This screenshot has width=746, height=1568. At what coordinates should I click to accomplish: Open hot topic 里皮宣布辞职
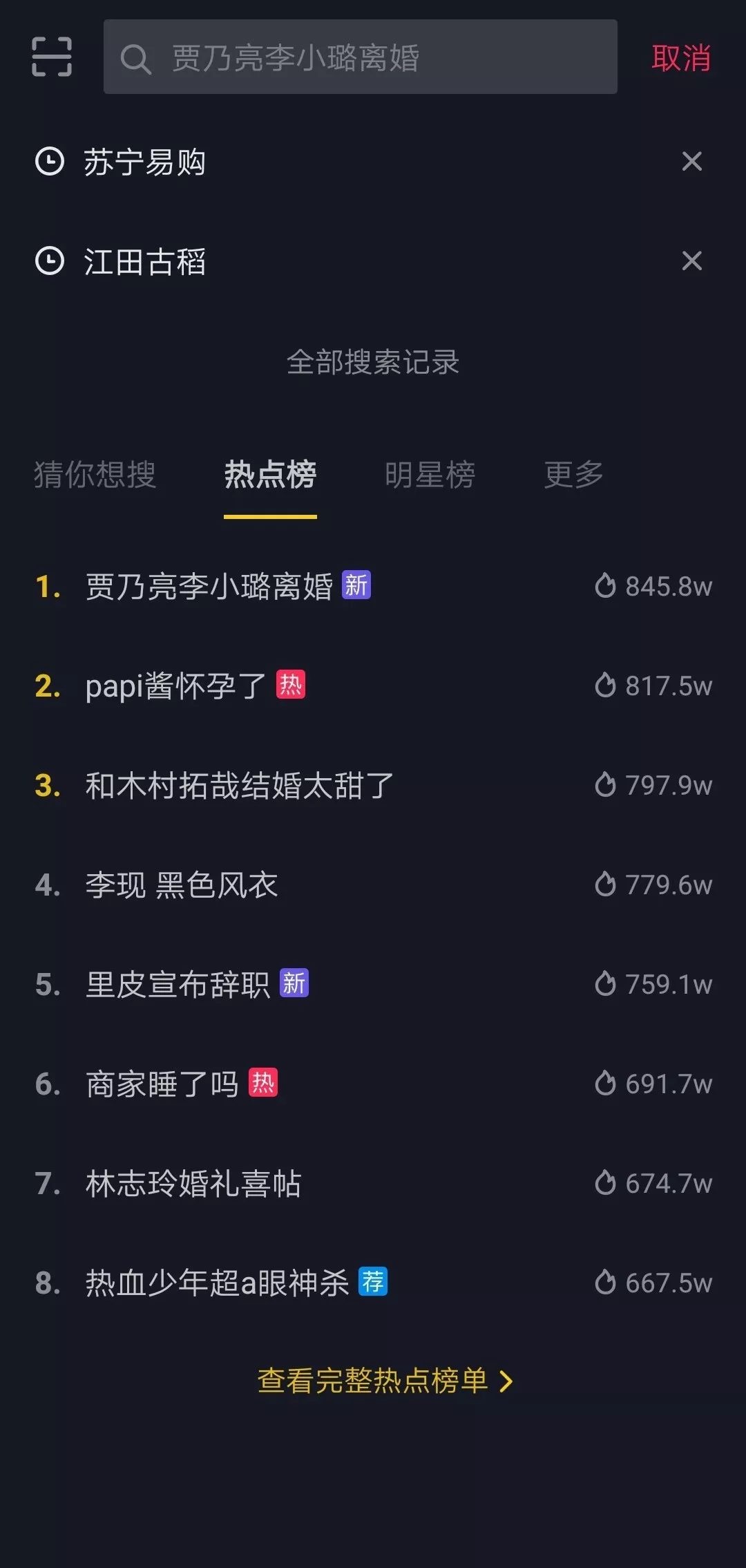(373, 984)
